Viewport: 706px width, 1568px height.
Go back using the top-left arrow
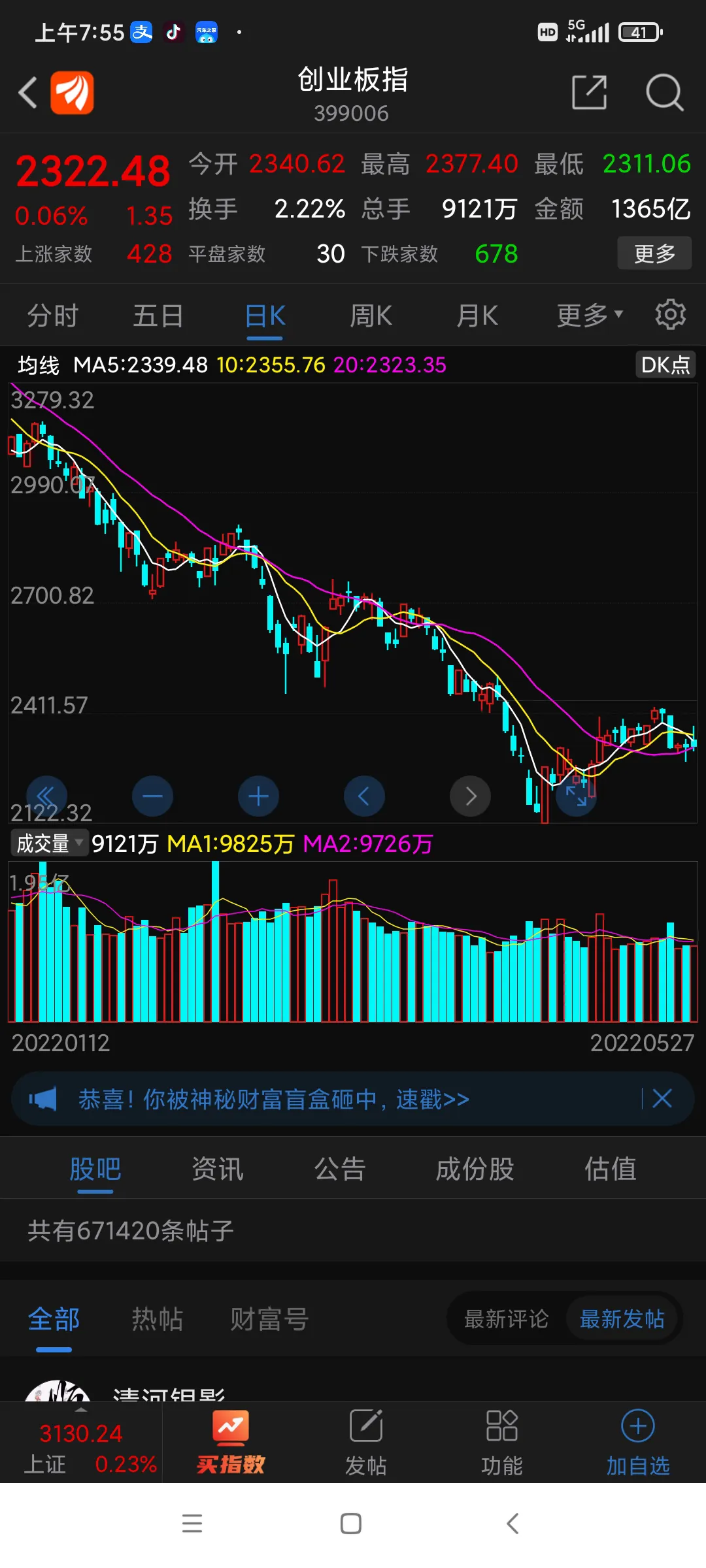pos(27,93)
